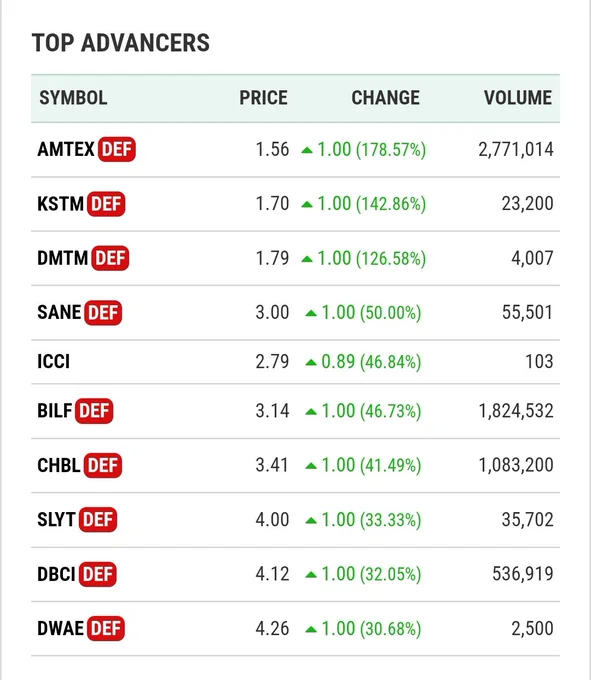Select the SANE symbol row

pos(295,313)
